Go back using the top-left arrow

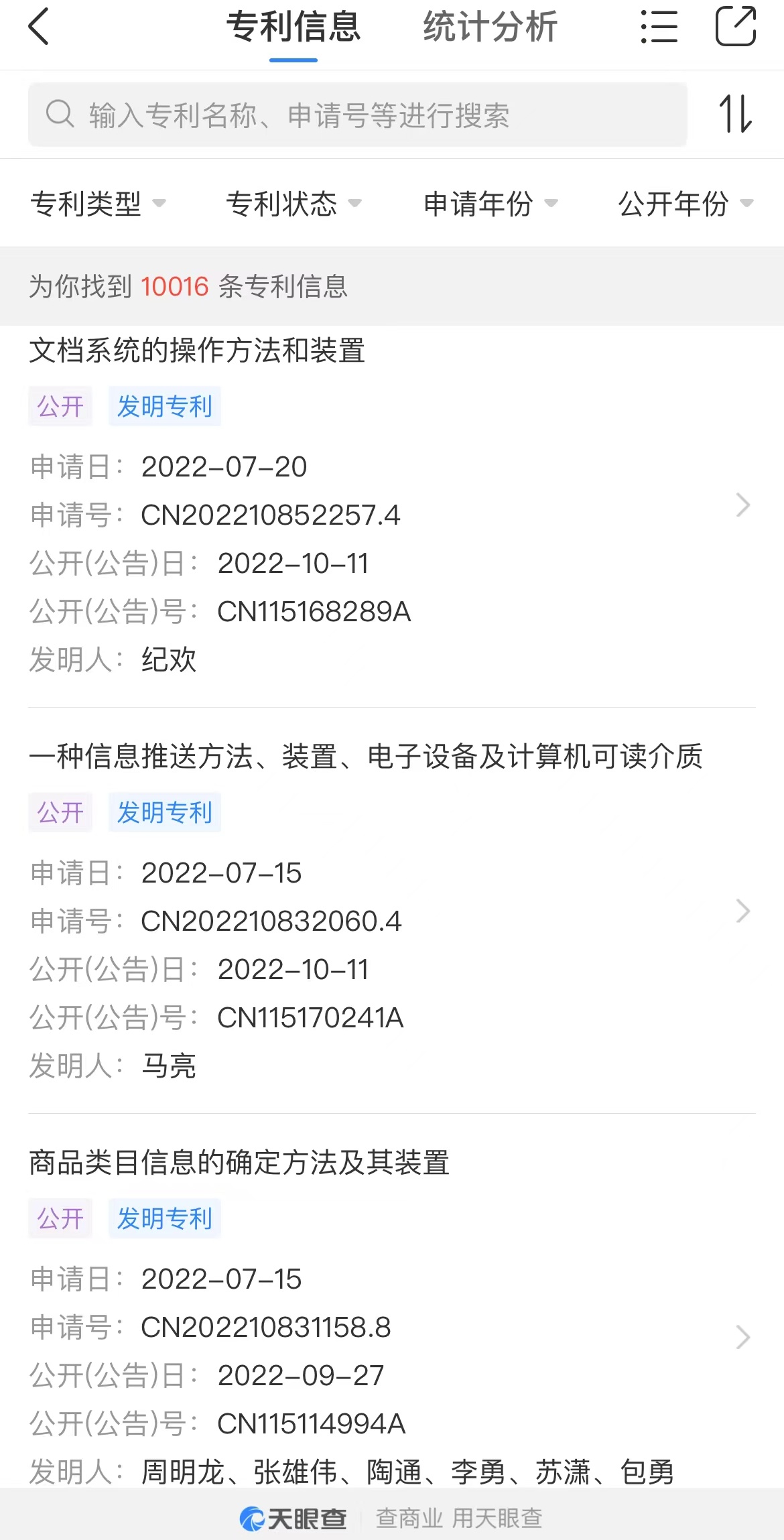tap(39, 27)
